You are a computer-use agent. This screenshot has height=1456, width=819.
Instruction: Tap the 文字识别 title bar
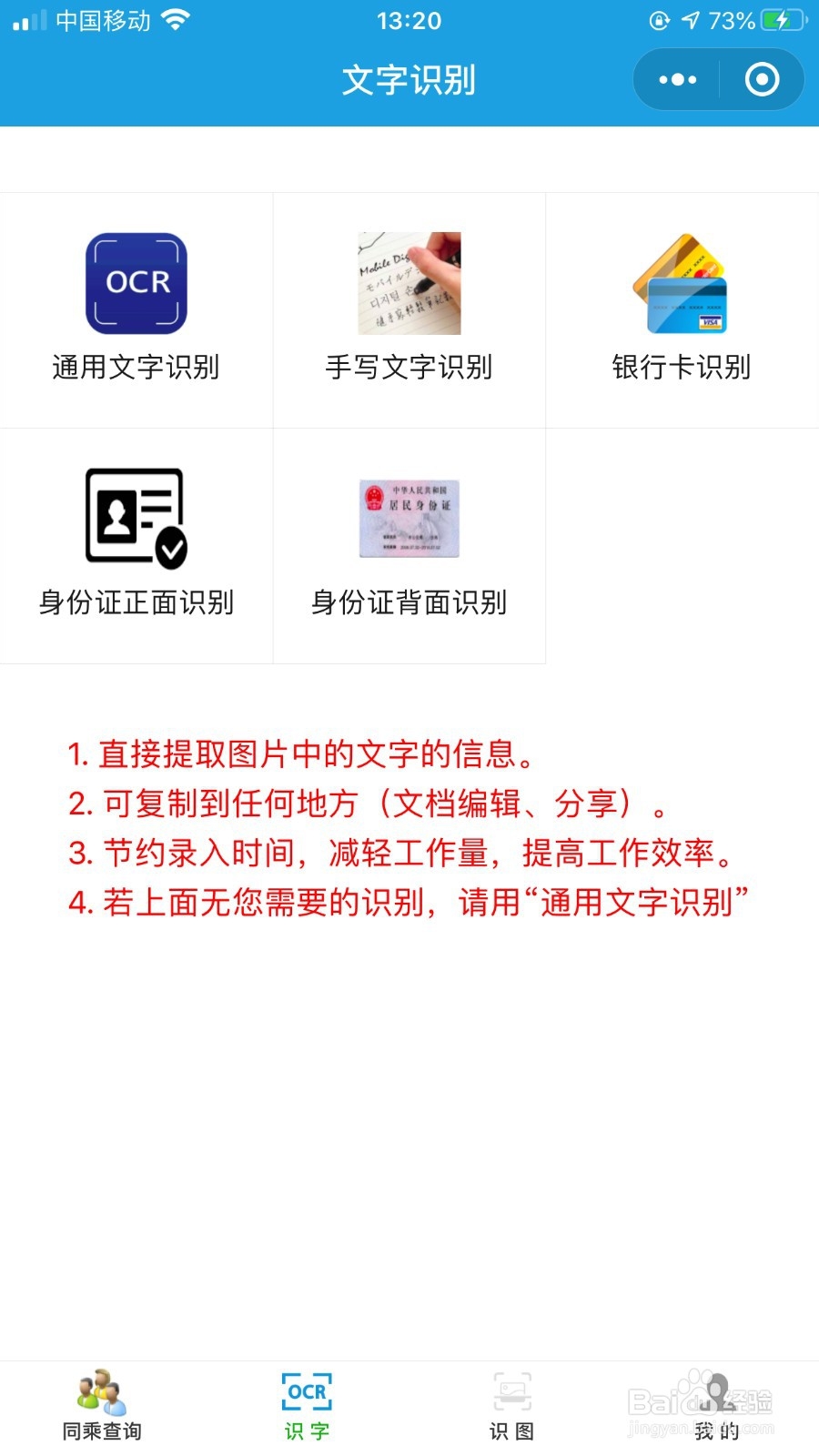point(409,80)
